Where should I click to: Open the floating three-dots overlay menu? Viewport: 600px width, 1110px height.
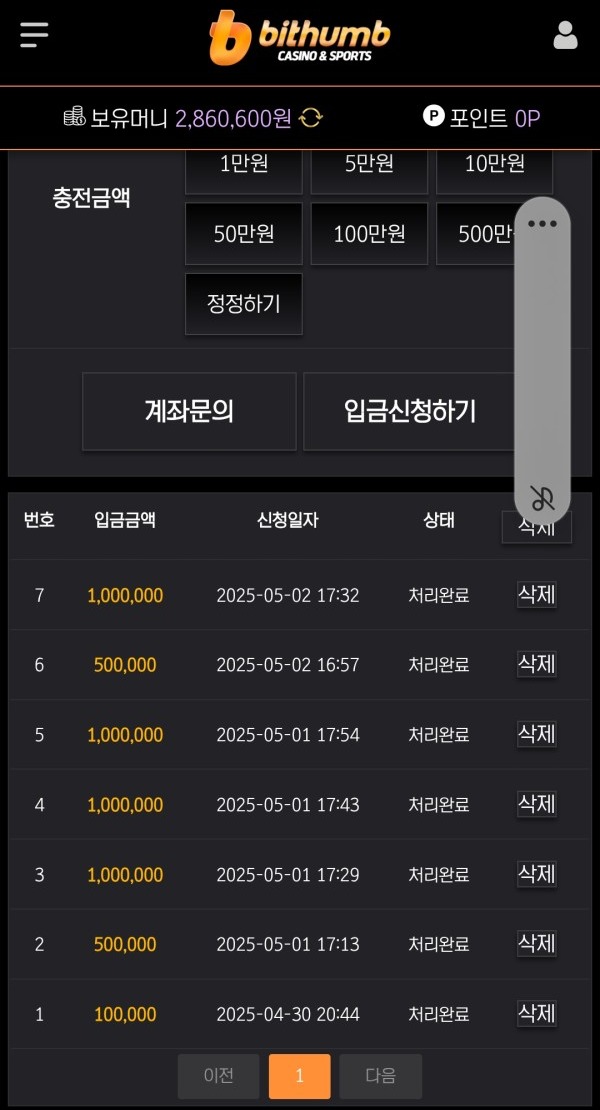(x=542, y=223)
